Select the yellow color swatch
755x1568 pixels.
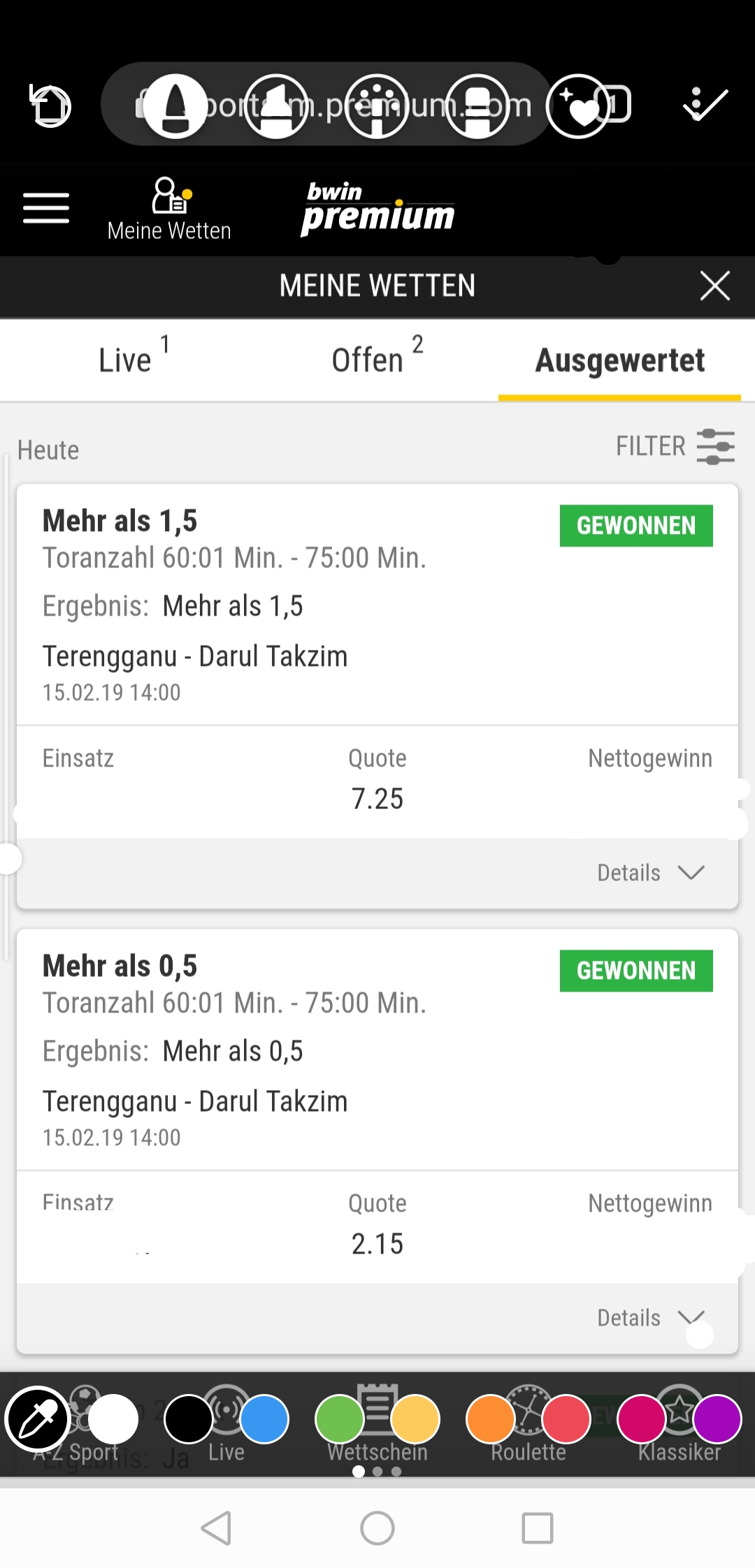pyautogui.click(x=415, y=1418)
